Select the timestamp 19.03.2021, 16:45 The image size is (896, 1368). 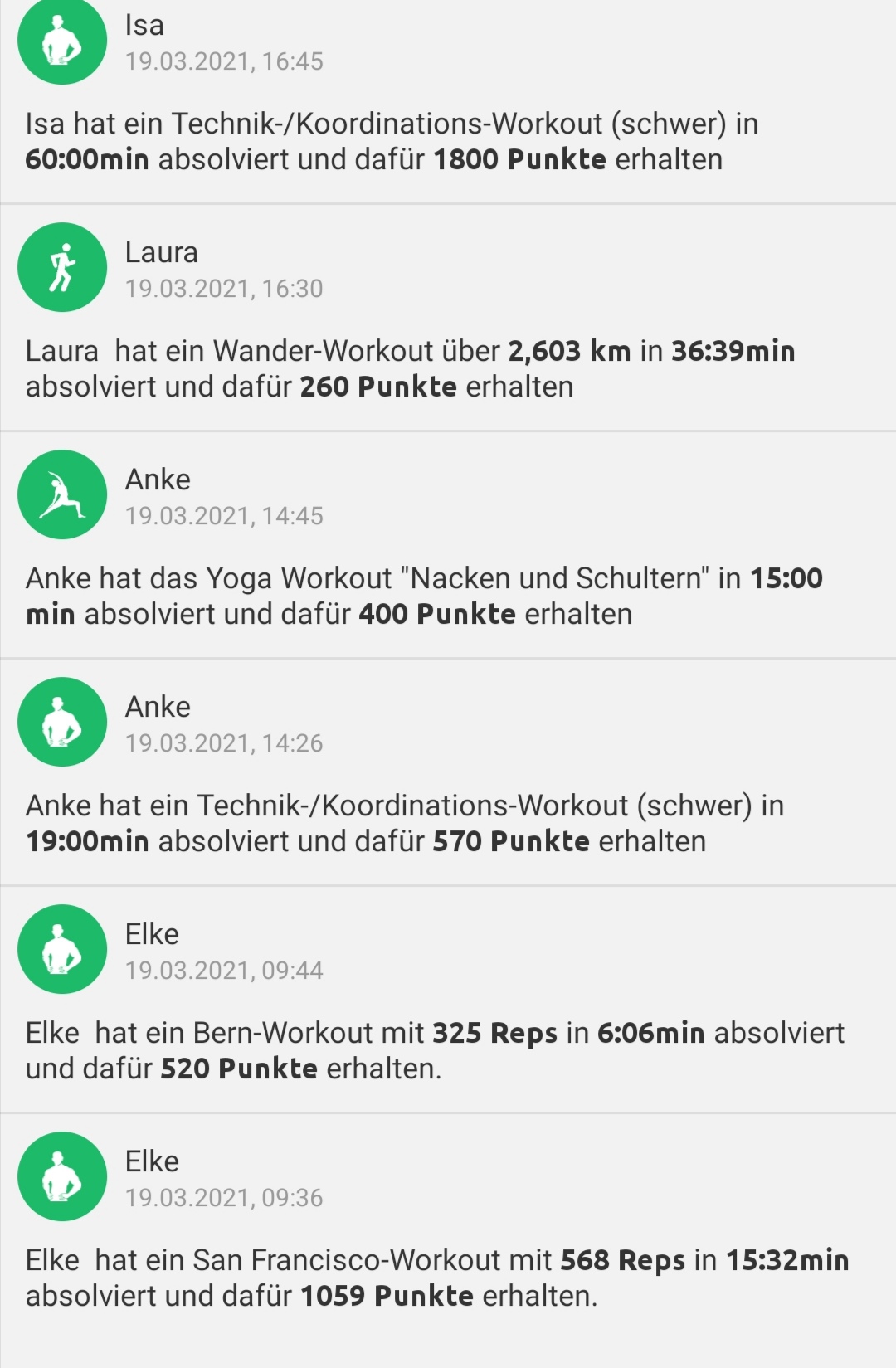(225, 61)
